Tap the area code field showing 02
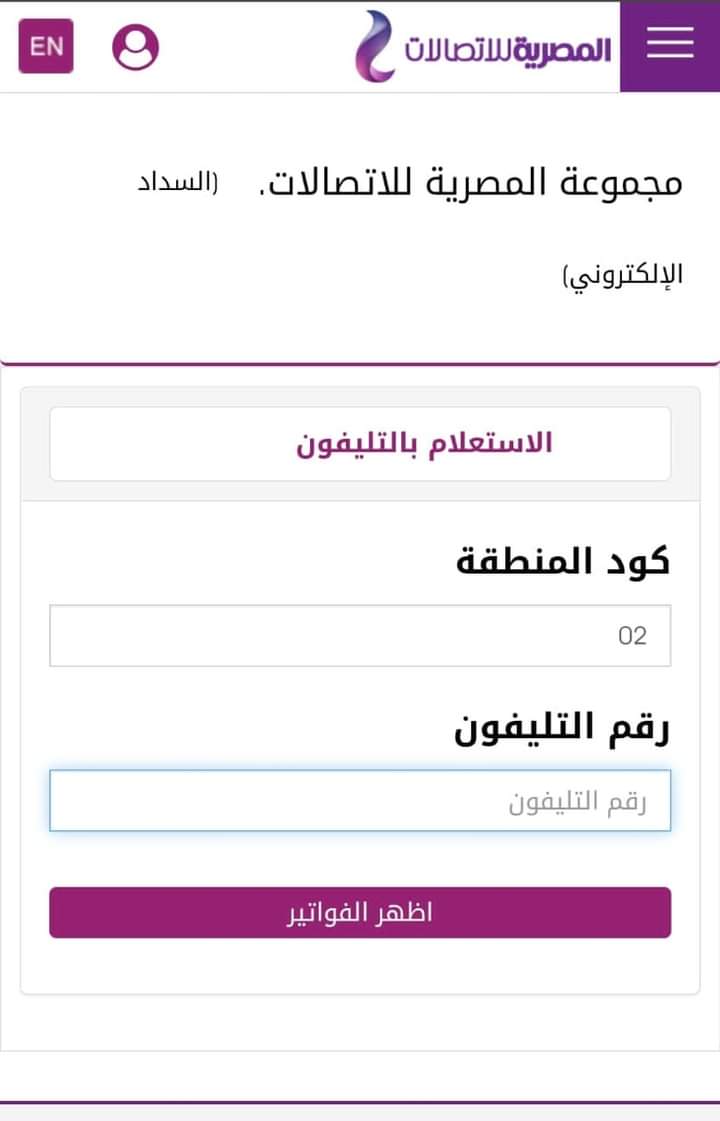The image size is (720, 1121). coord(360,636)
